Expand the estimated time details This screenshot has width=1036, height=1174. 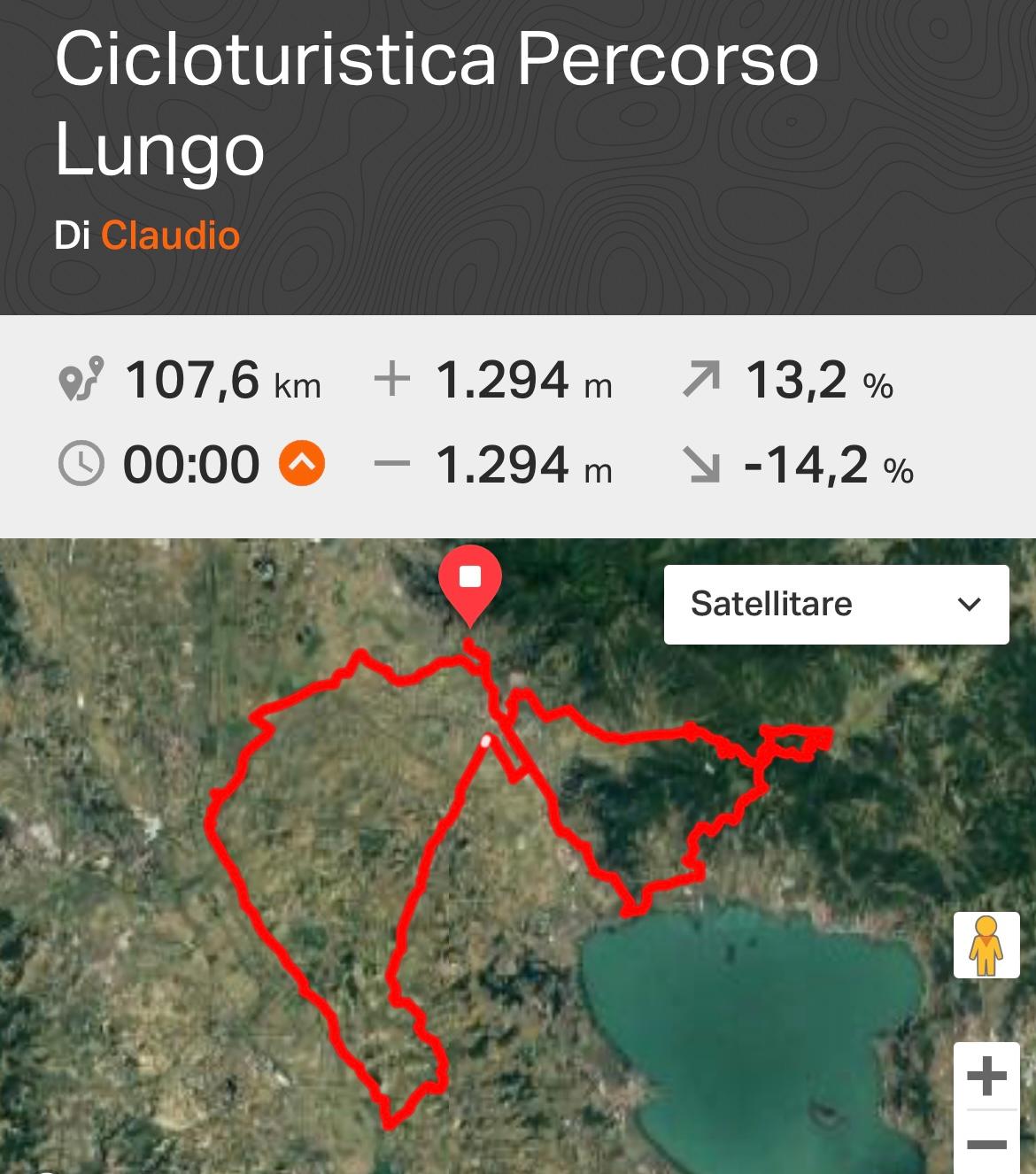[x=302, y=463]
